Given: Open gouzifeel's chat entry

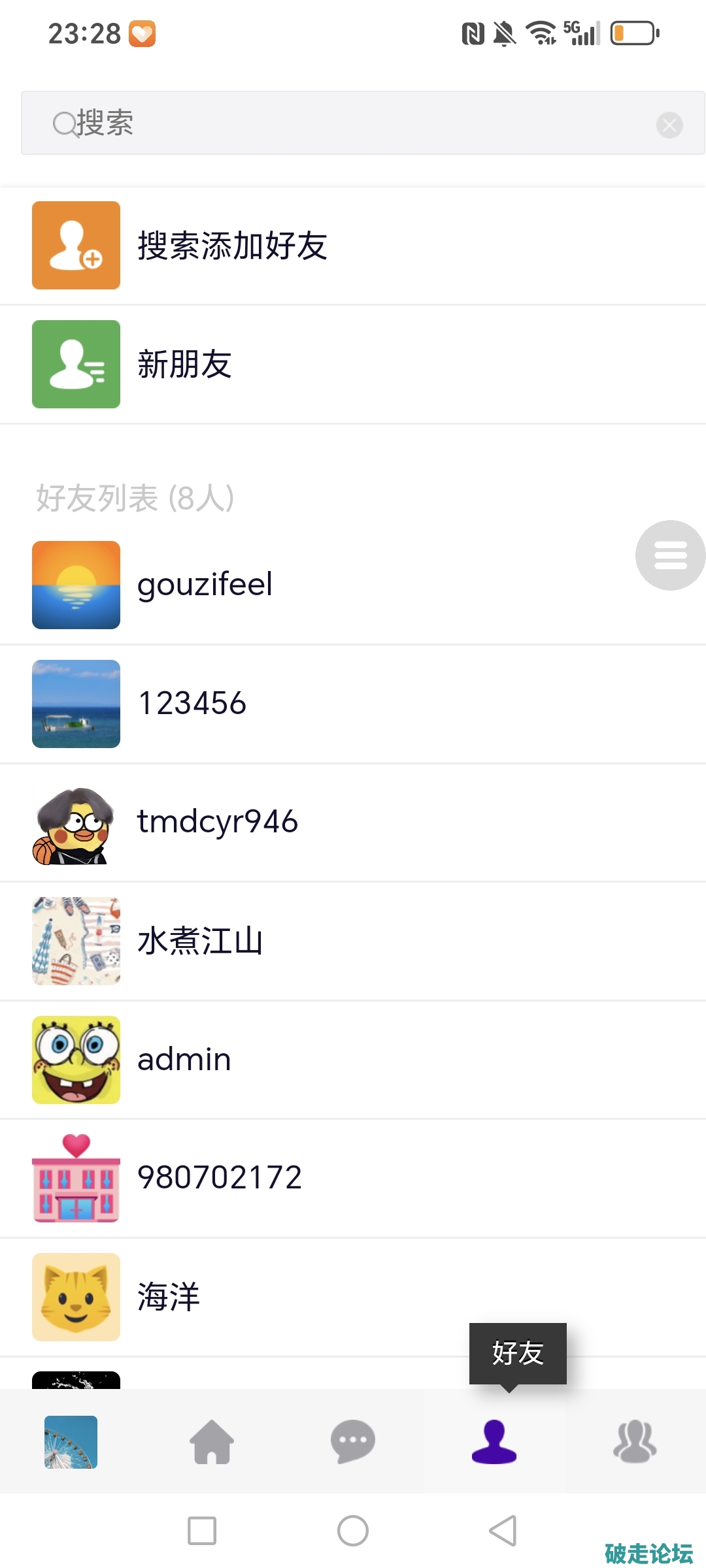Looking at the screenshot, I should point(204,584).
